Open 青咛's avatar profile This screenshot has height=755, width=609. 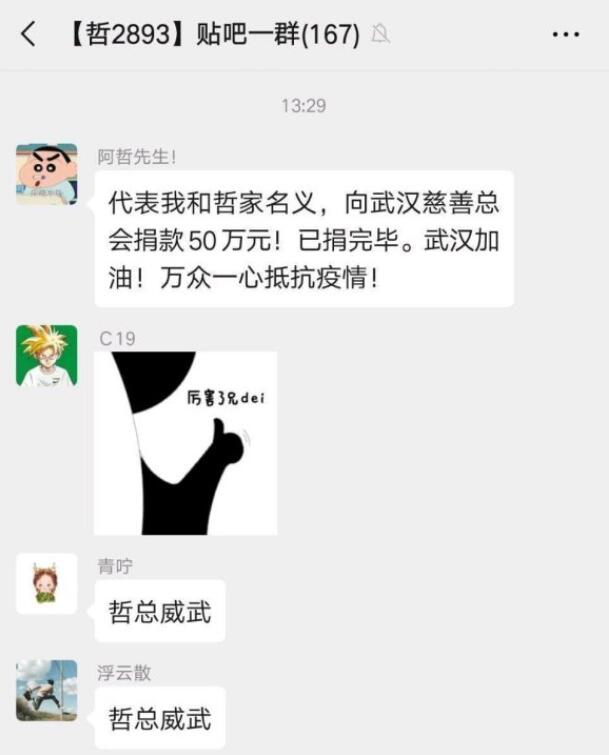pos(46,584)
